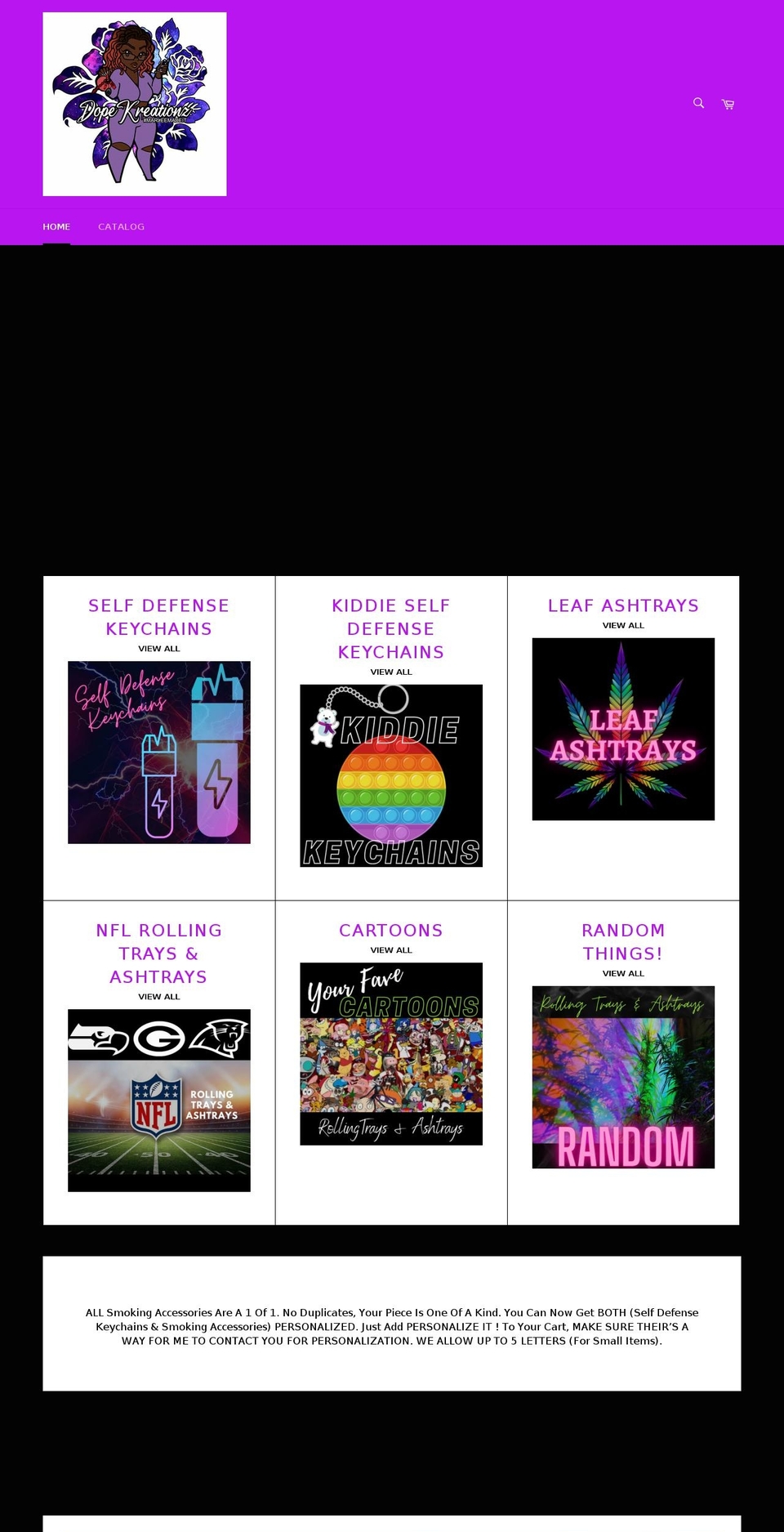This screenshot has width=784, height=1532.
Task: Open the NFL rolling trays image tile
Action: 159,1101
